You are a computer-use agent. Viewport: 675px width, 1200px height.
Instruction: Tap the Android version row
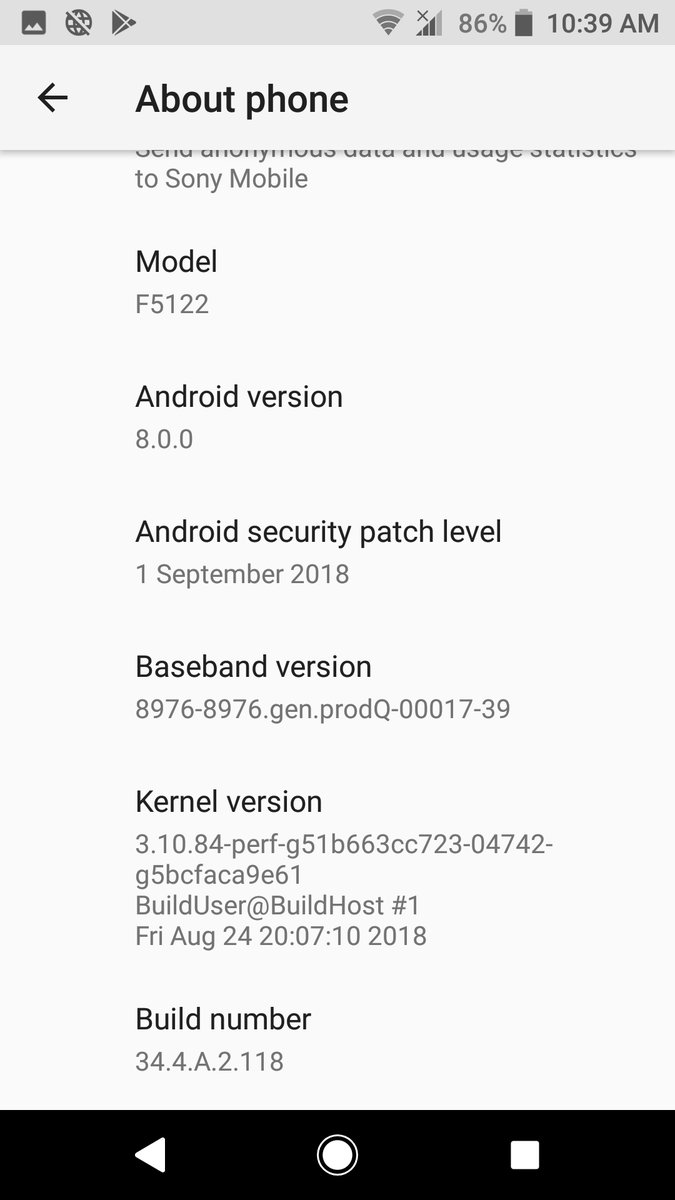pos(337,417)
